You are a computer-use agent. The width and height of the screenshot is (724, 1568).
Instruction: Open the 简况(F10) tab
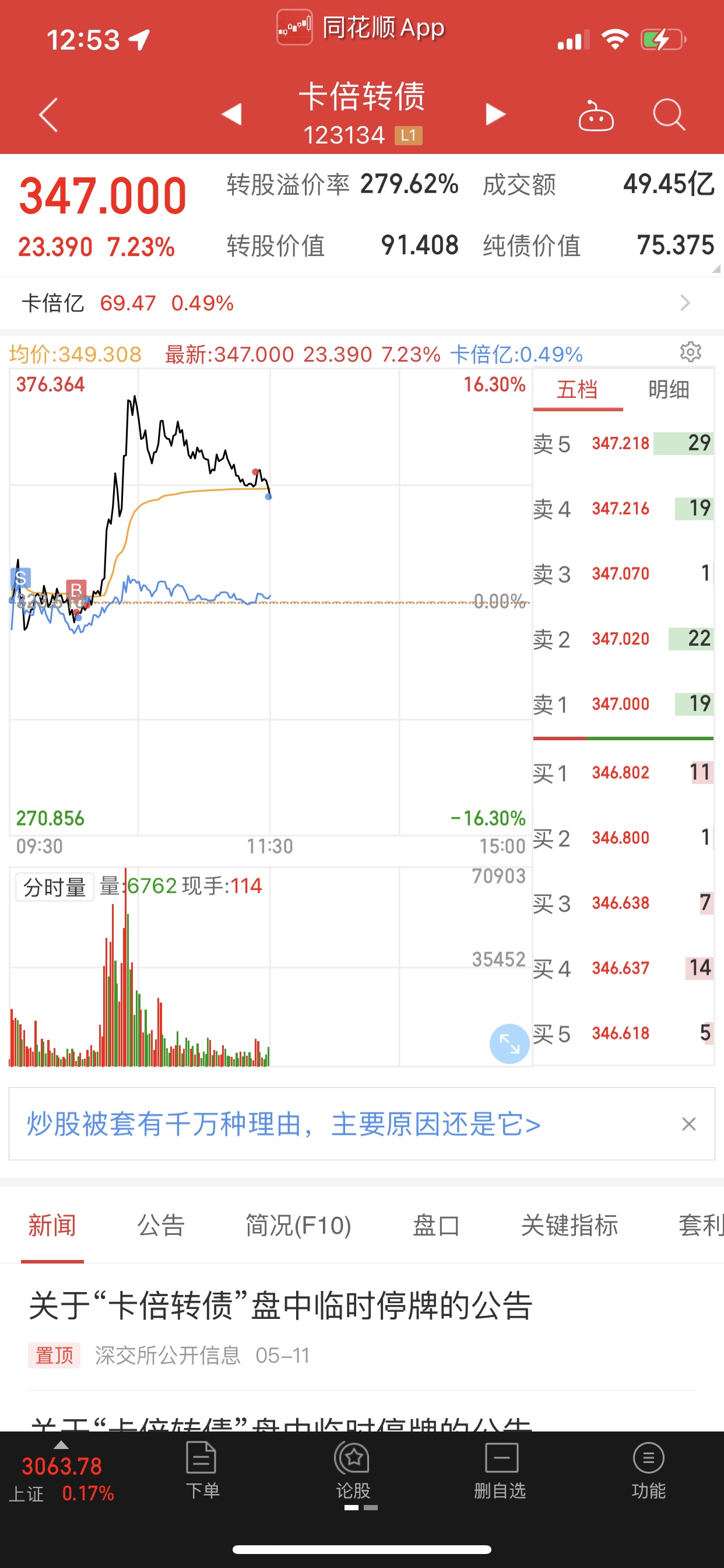[298, 1226]
